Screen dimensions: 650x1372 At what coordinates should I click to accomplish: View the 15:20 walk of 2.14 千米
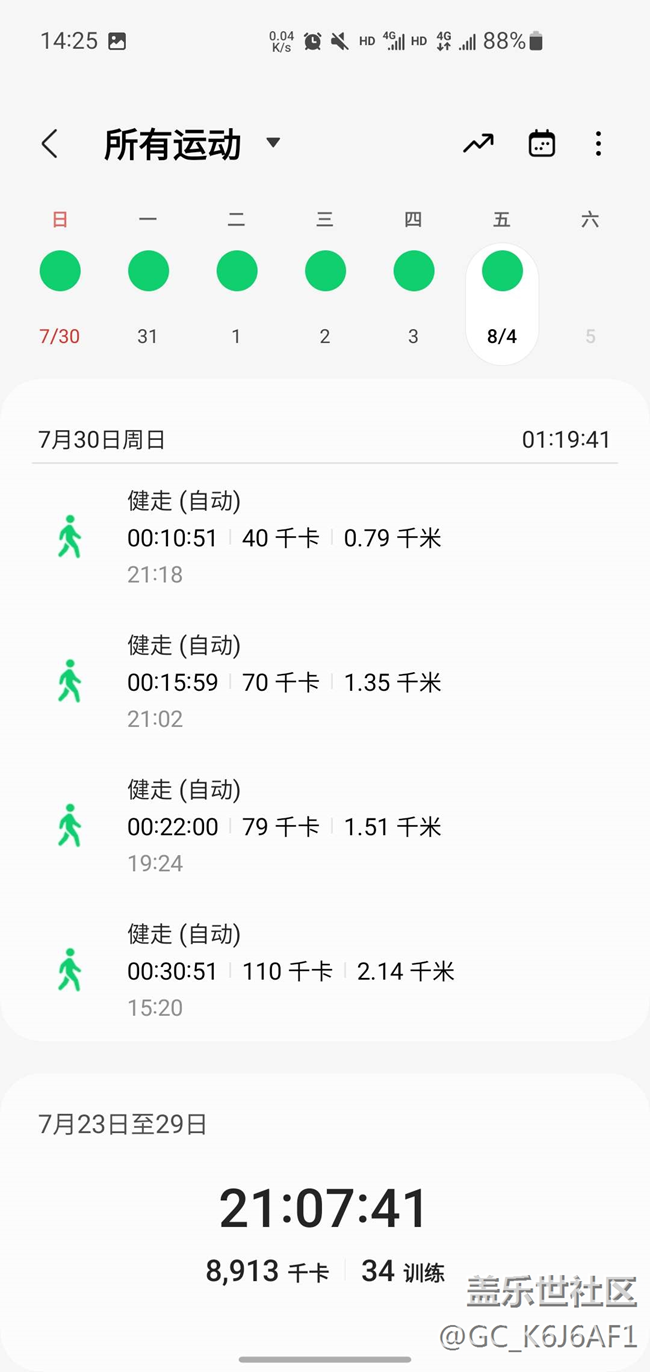pyautogui.click(x=325, y=970)
